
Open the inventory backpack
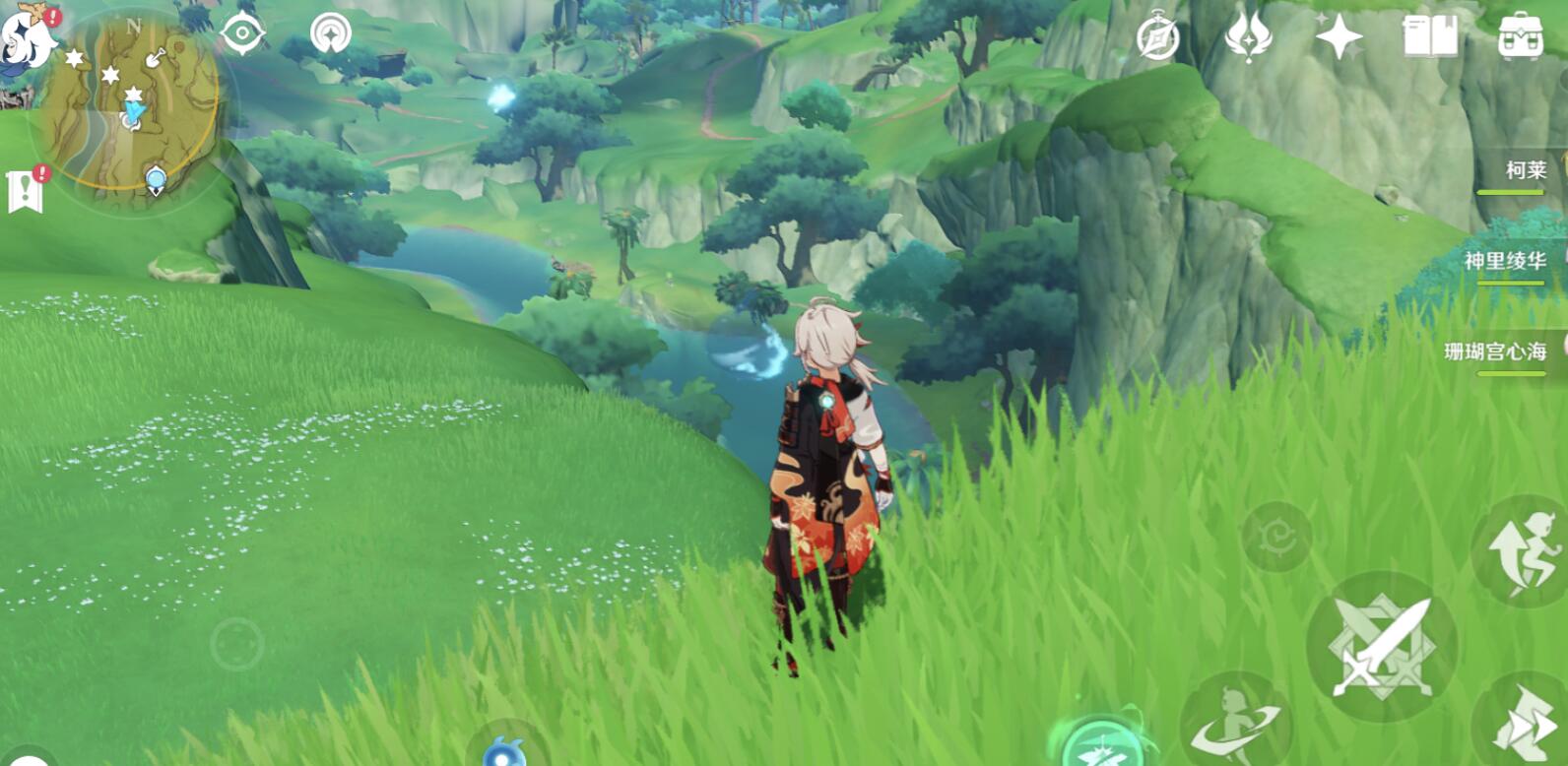click(1520, 37)
